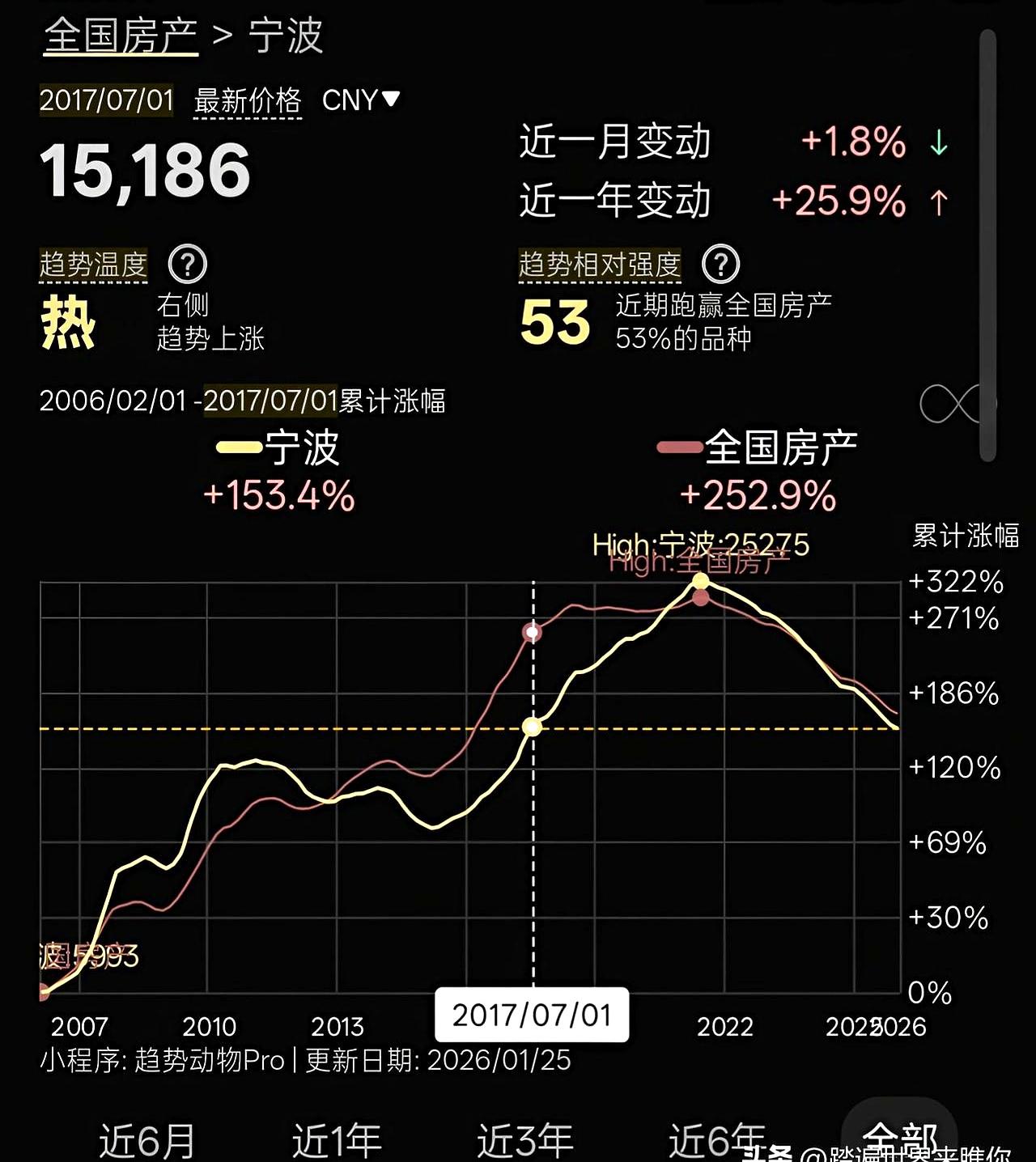Click the 趋势温度 help icon
This screenshot has width=1036, height=1162.
tap(188, 263)
